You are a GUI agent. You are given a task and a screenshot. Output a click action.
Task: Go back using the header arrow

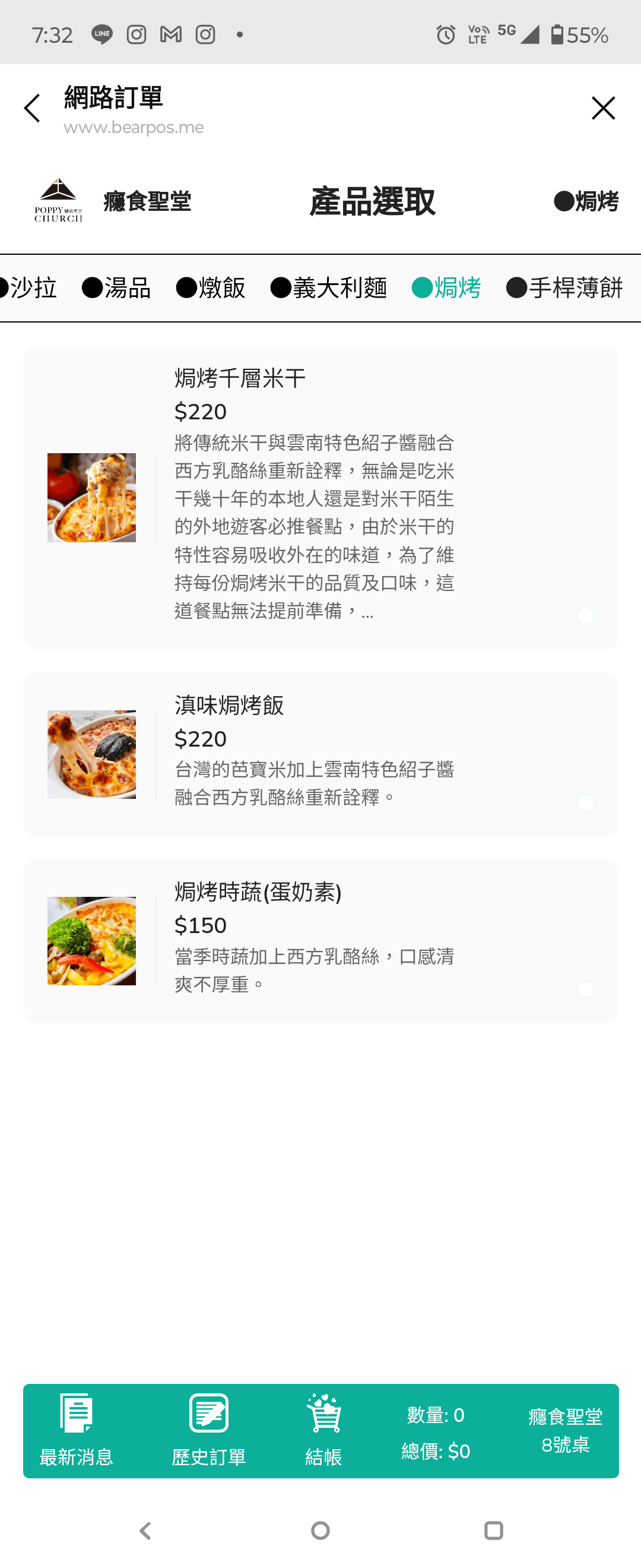point(31,108)
